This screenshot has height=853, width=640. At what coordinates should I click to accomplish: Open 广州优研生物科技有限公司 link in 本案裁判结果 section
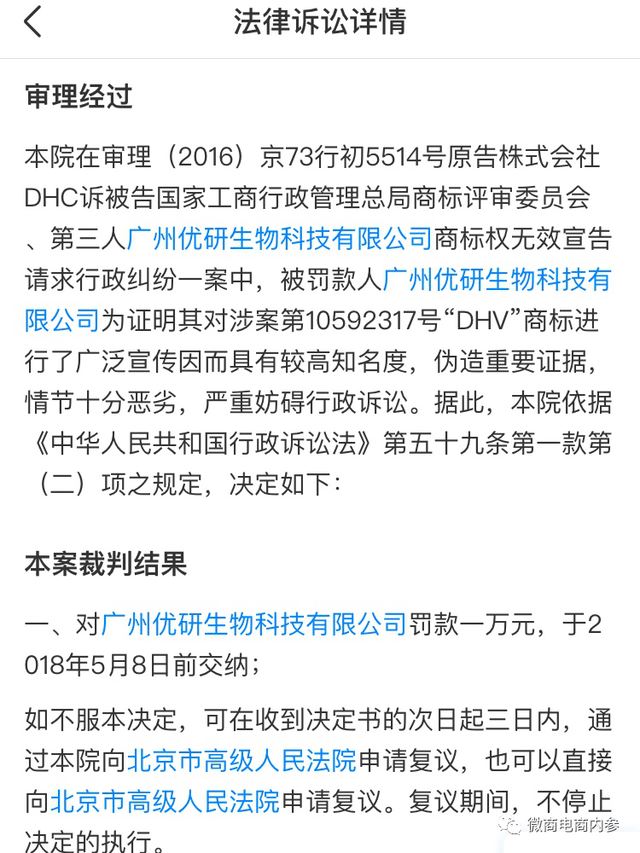(x=254, y=626)
